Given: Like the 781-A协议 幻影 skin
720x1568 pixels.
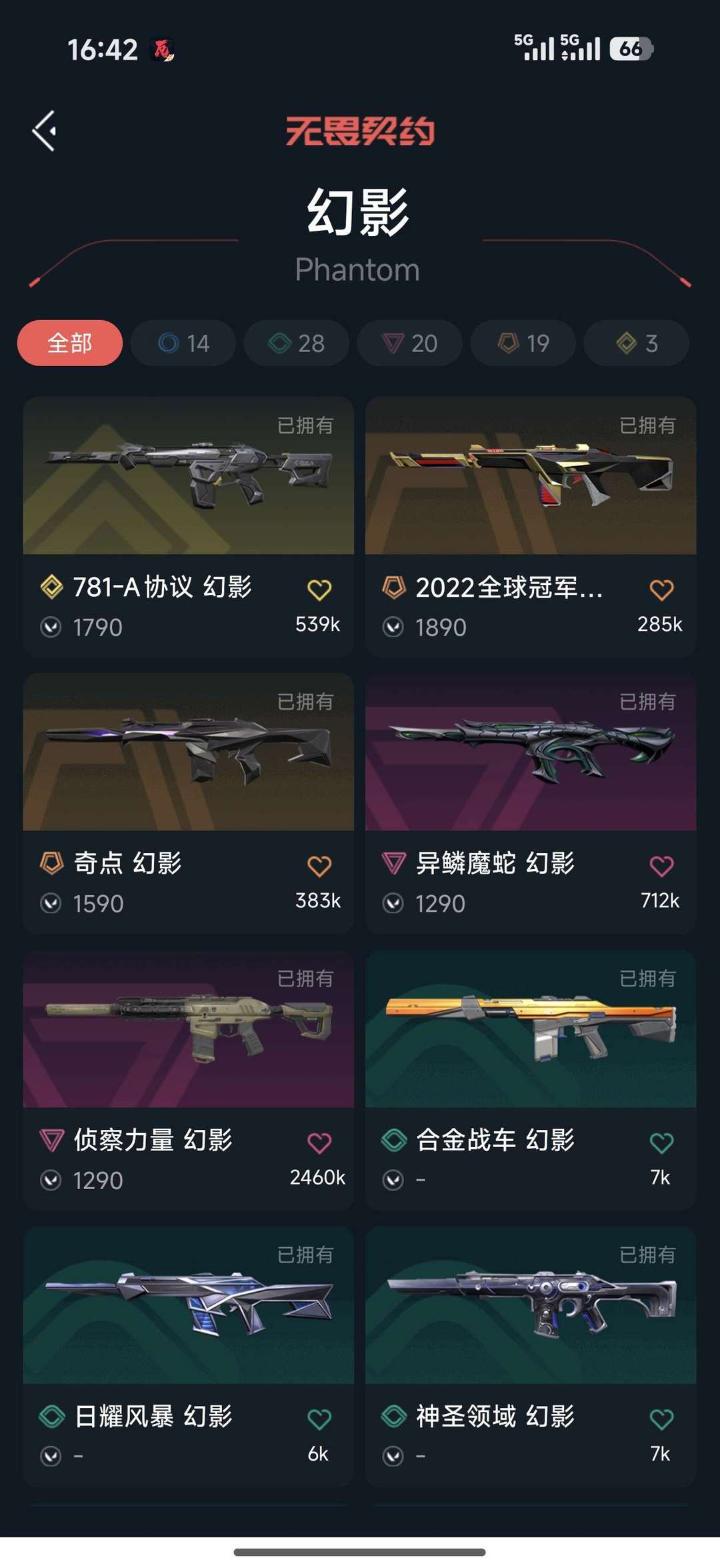Looking at the screenshot, I should [319, 590].
